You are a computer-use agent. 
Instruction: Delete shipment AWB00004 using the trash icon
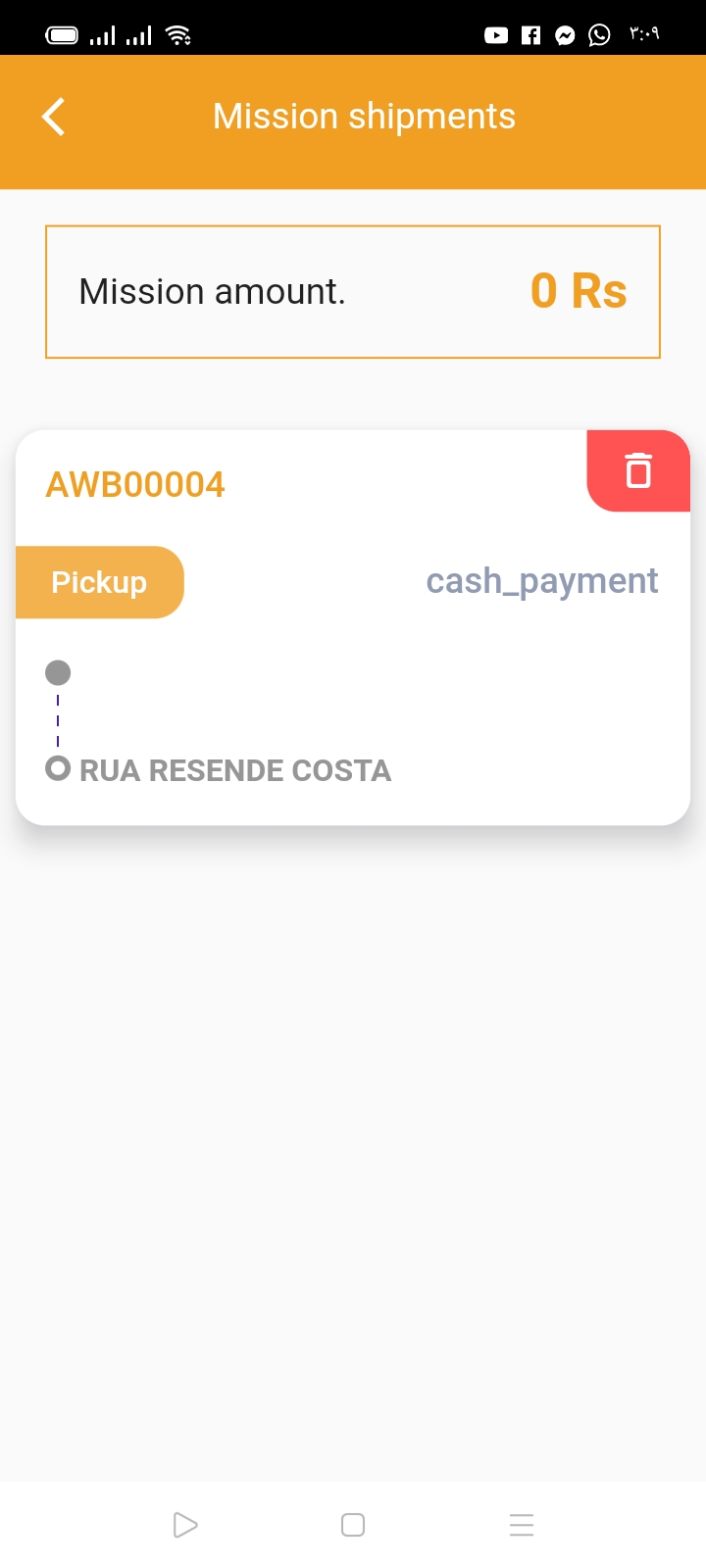click(638, 470)
